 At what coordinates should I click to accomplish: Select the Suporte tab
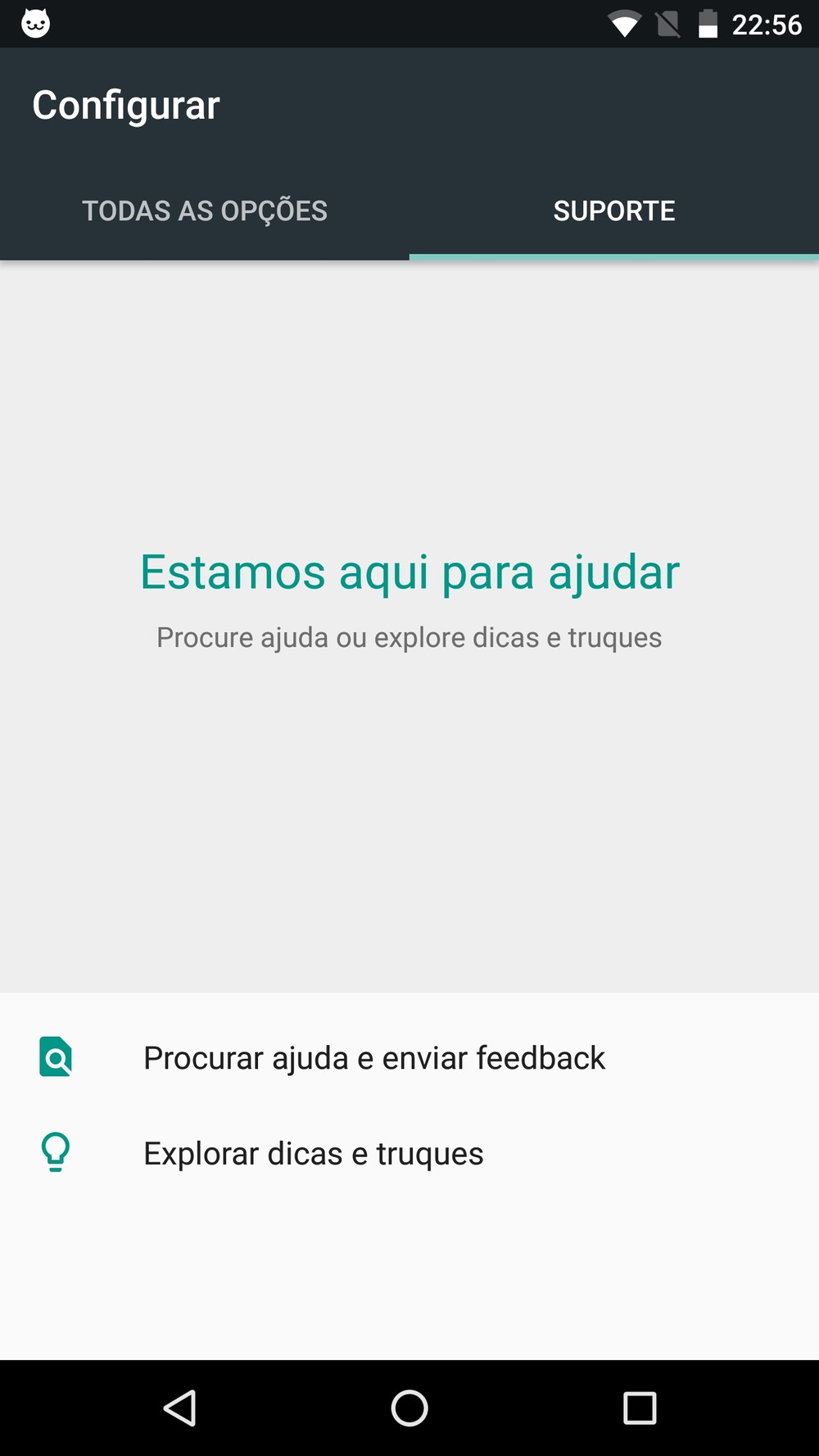tap(614, 210)
